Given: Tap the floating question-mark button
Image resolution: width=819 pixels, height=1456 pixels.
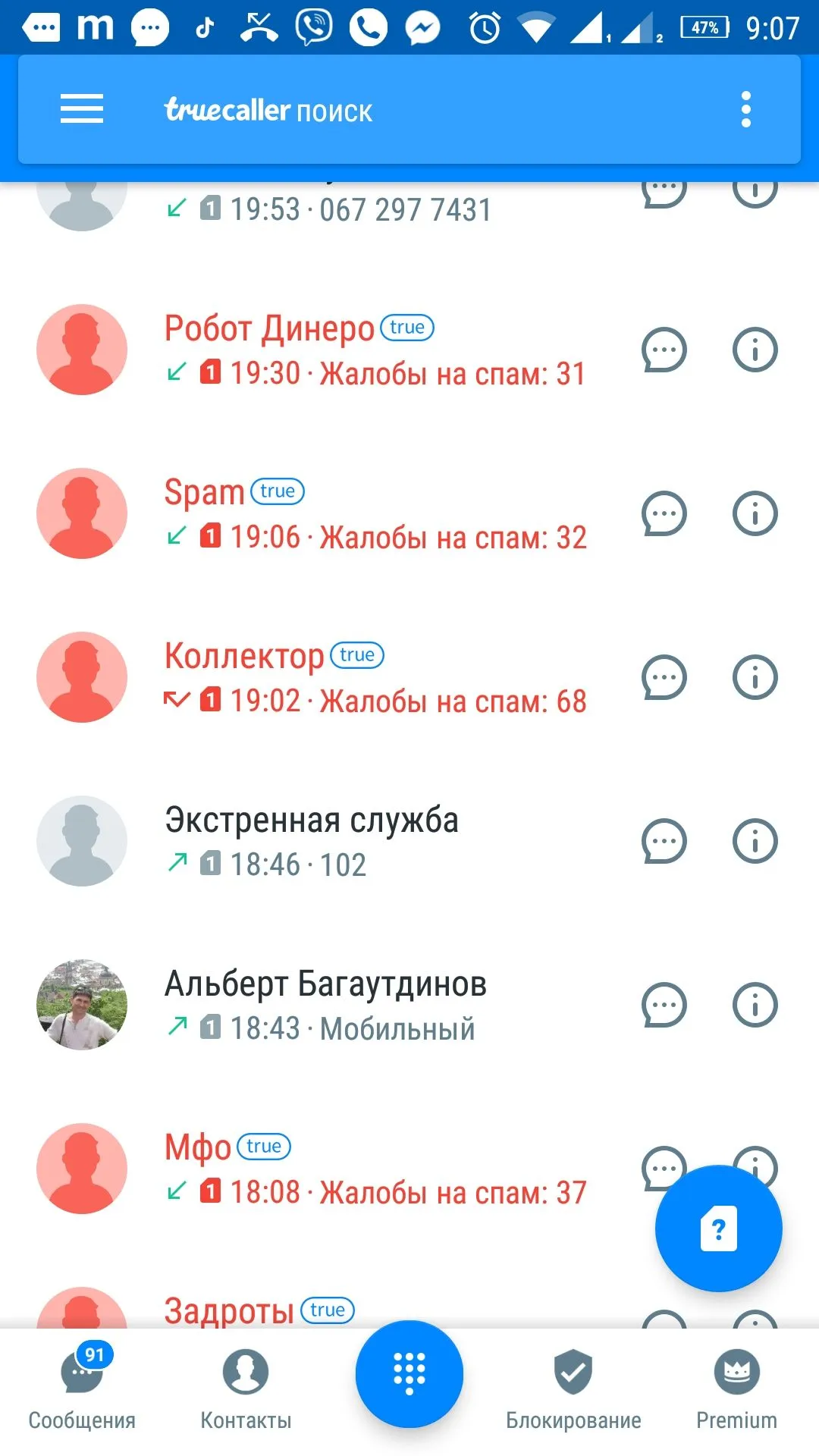Looking at the screenshot, I should 718,1228.
